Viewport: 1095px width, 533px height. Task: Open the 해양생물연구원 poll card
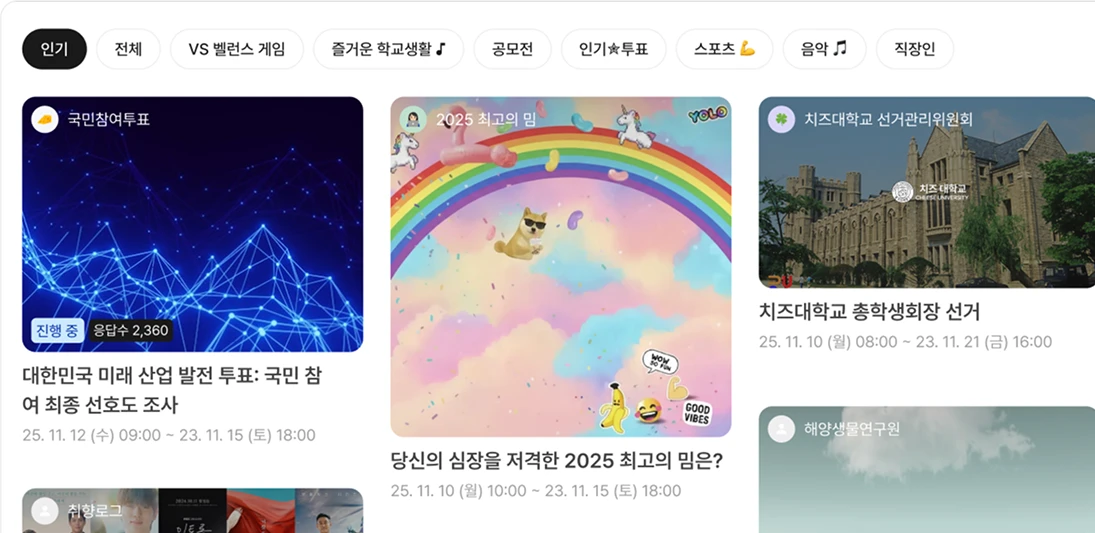[926, 468]
